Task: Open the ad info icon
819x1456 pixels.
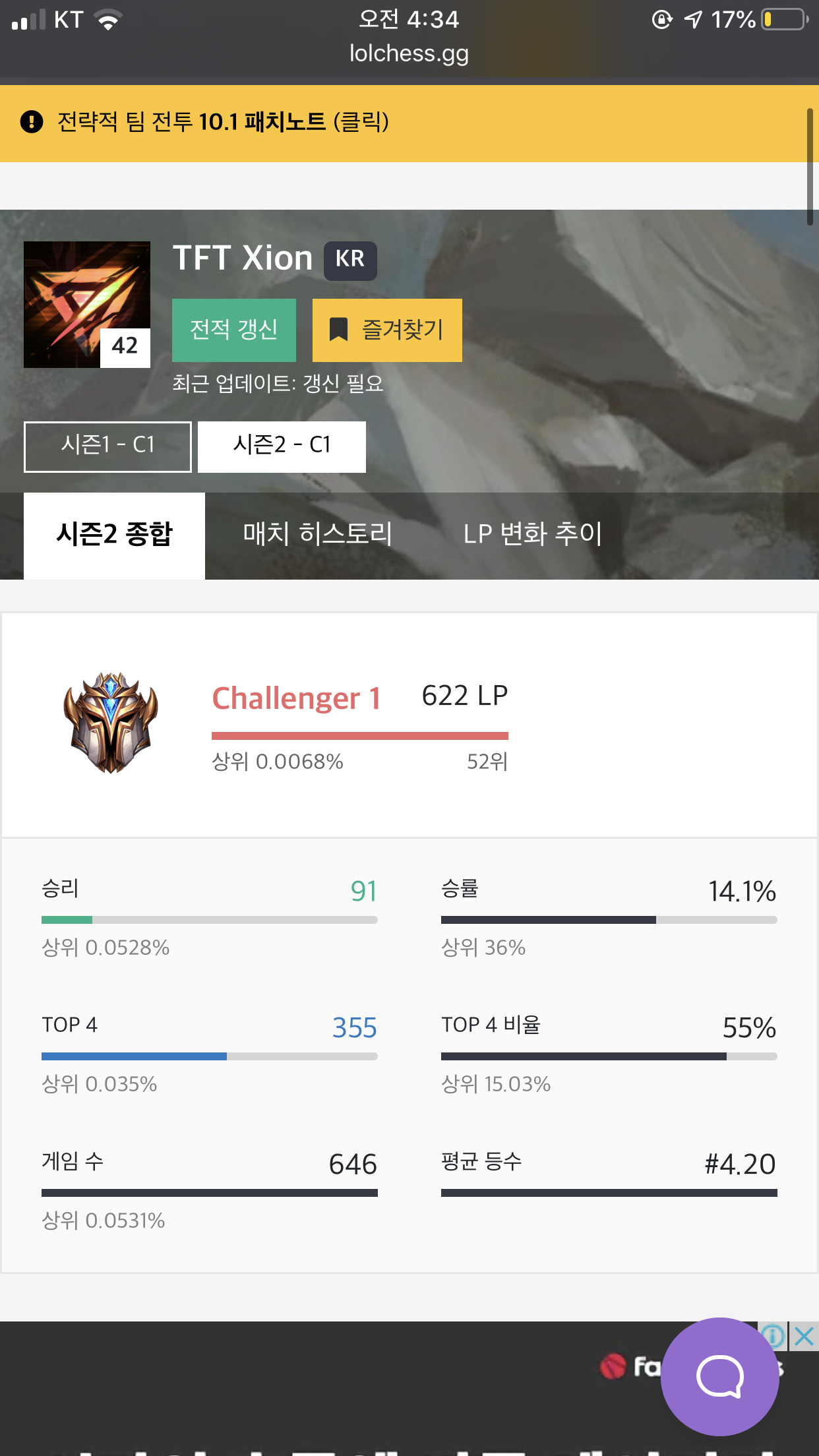Action: click(x=774, y=1336)
